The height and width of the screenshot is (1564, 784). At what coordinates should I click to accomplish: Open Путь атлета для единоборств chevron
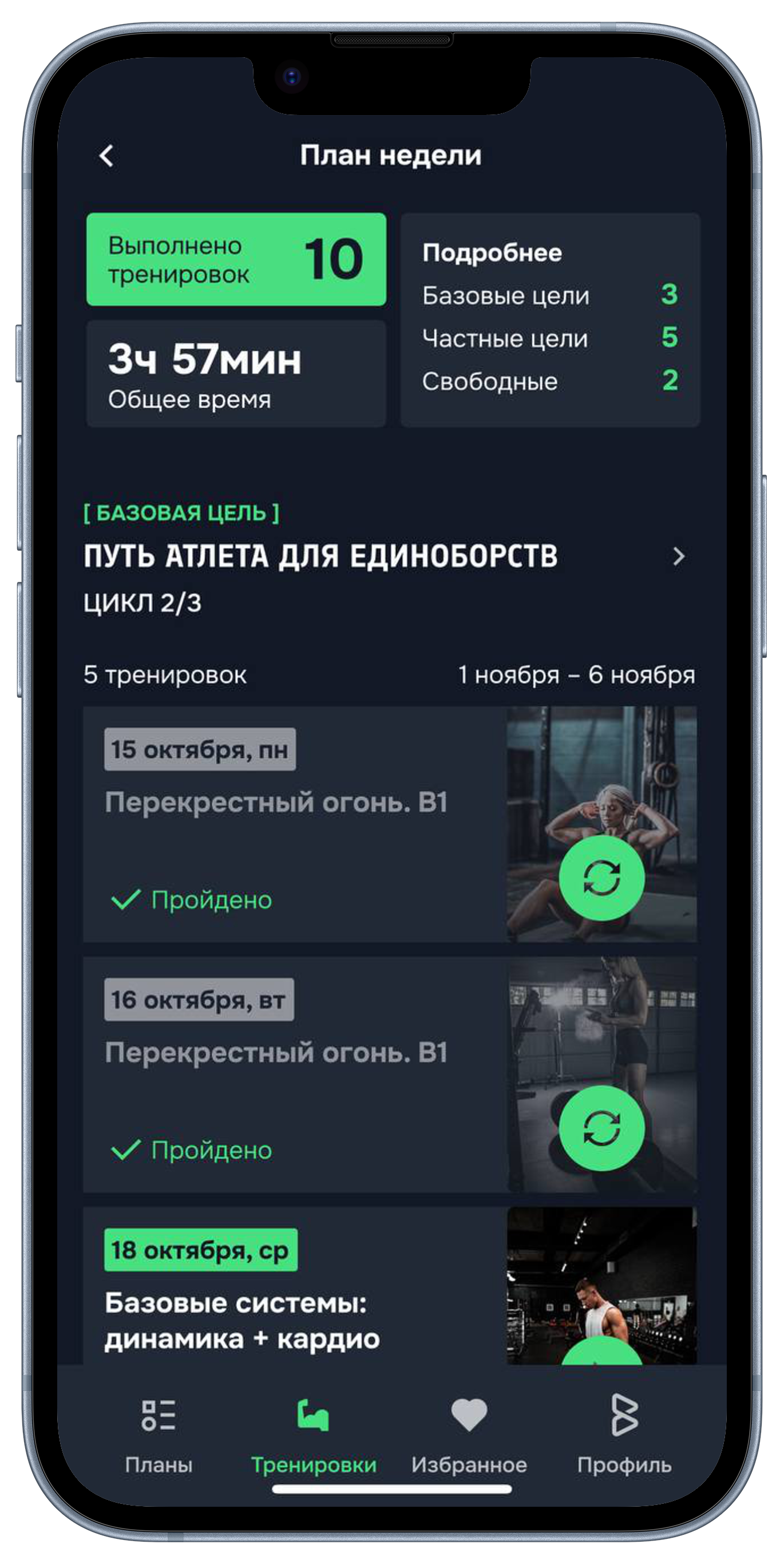678,556
